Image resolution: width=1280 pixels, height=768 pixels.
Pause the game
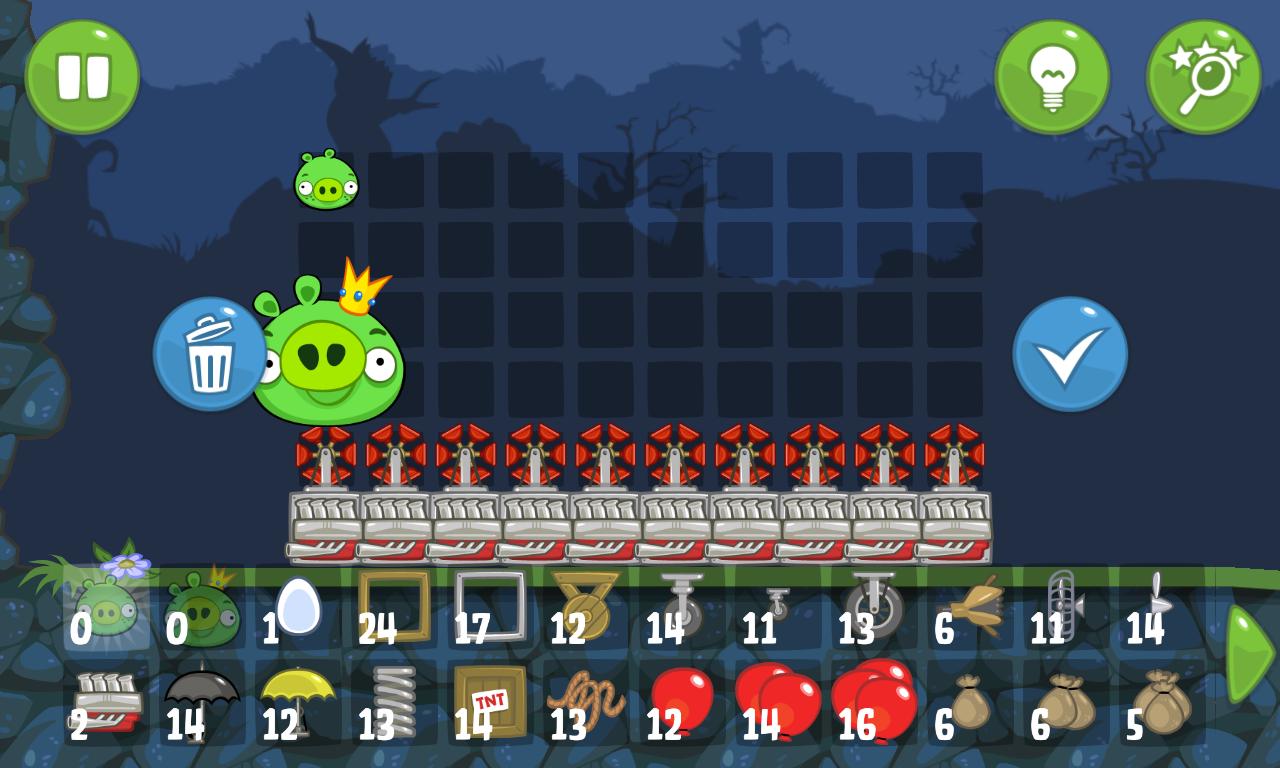82,77
